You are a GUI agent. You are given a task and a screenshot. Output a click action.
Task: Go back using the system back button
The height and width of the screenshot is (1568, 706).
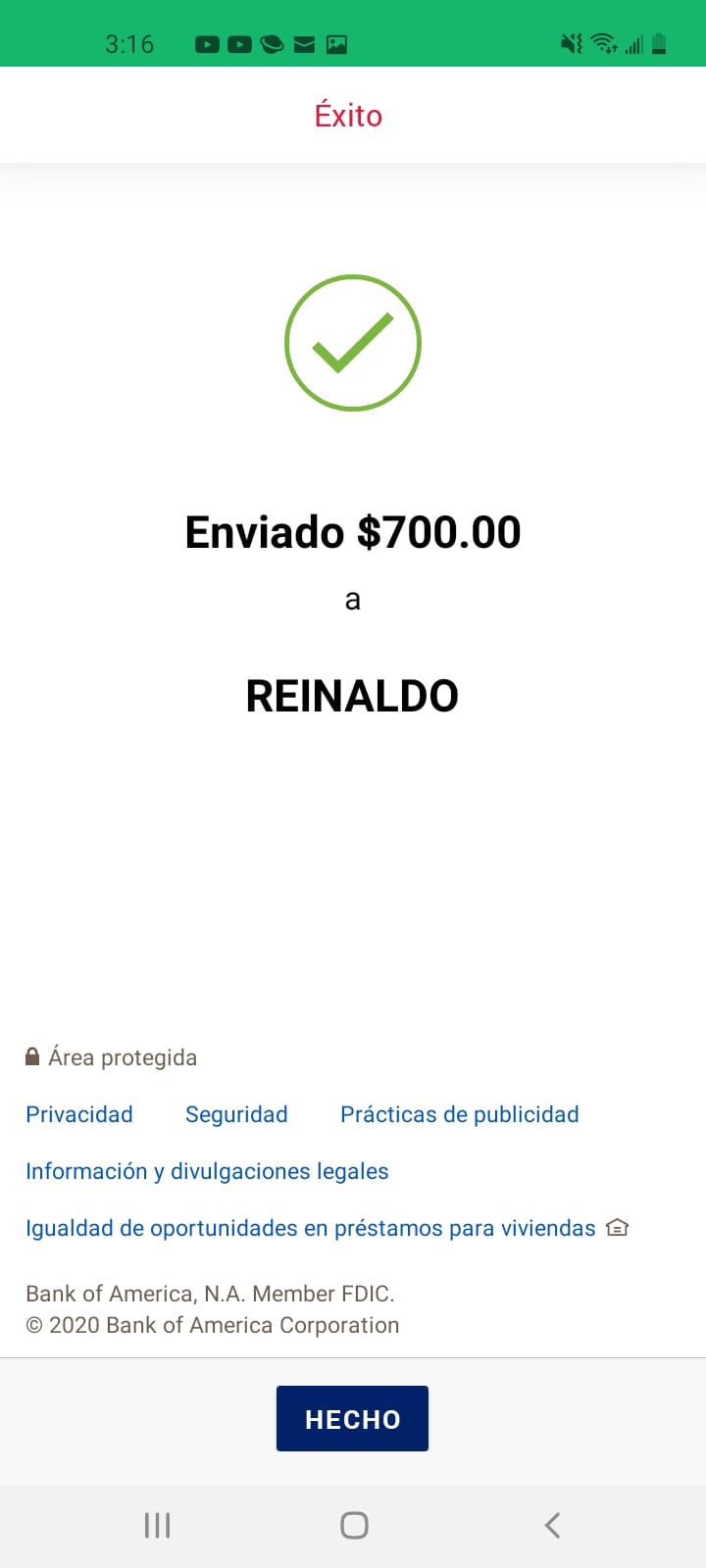point(552,1525)
